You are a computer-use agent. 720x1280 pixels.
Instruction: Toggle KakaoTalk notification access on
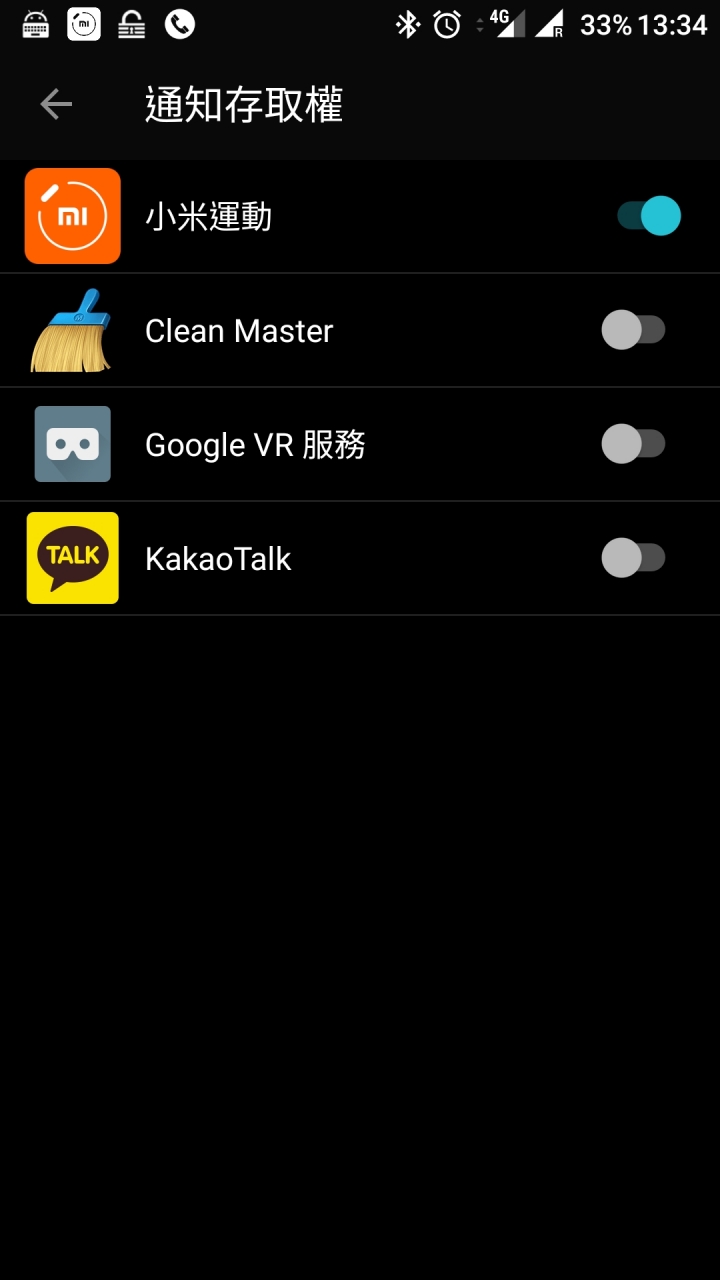point(633,558)
